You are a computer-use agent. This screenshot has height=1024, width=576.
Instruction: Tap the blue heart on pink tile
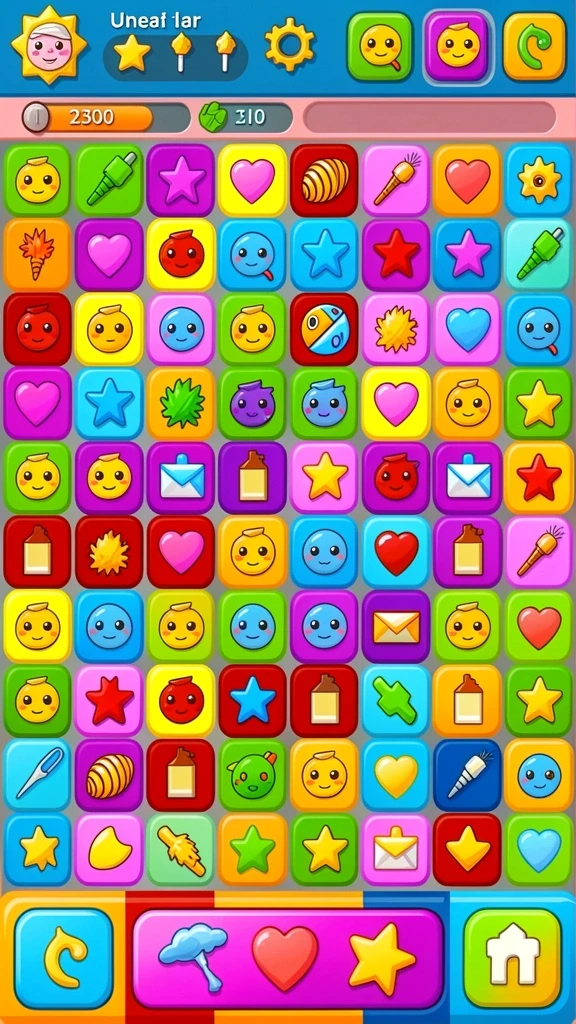[x=468, y=329]
